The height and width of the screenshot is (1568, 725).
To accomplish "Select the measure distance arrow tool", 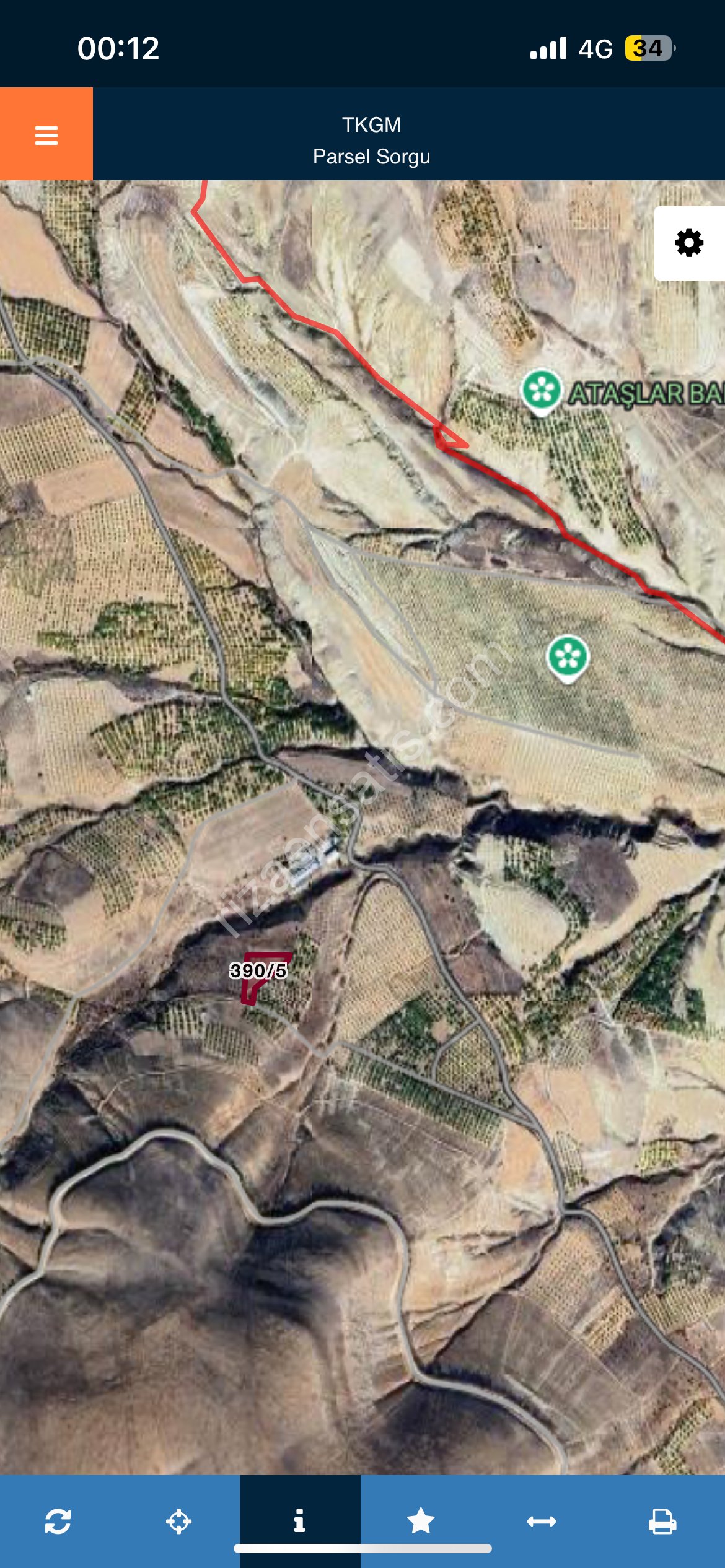I will [542, 1521].
